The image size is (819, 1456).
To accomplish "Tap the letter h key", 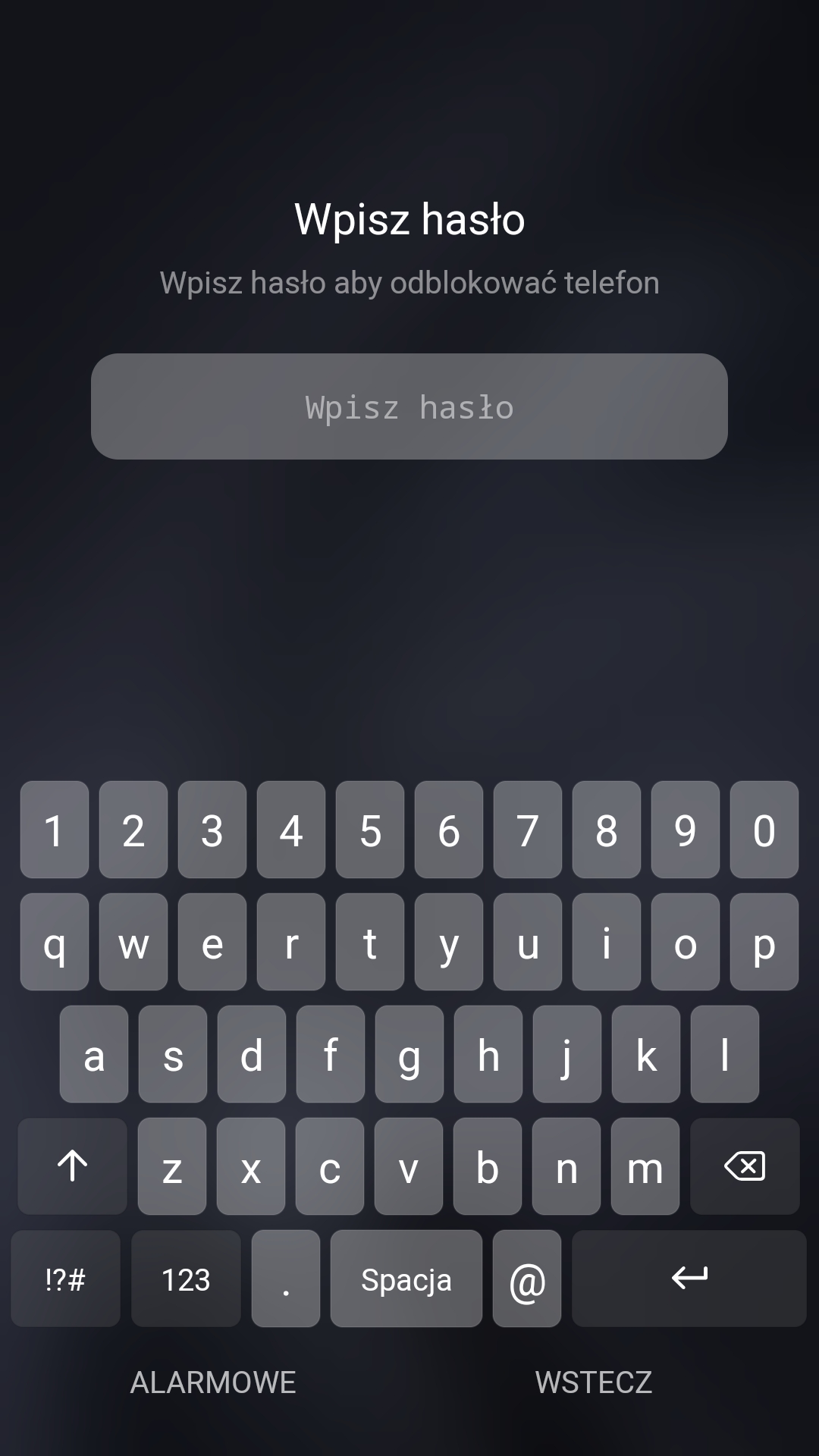I will [x=488, y=1054].
